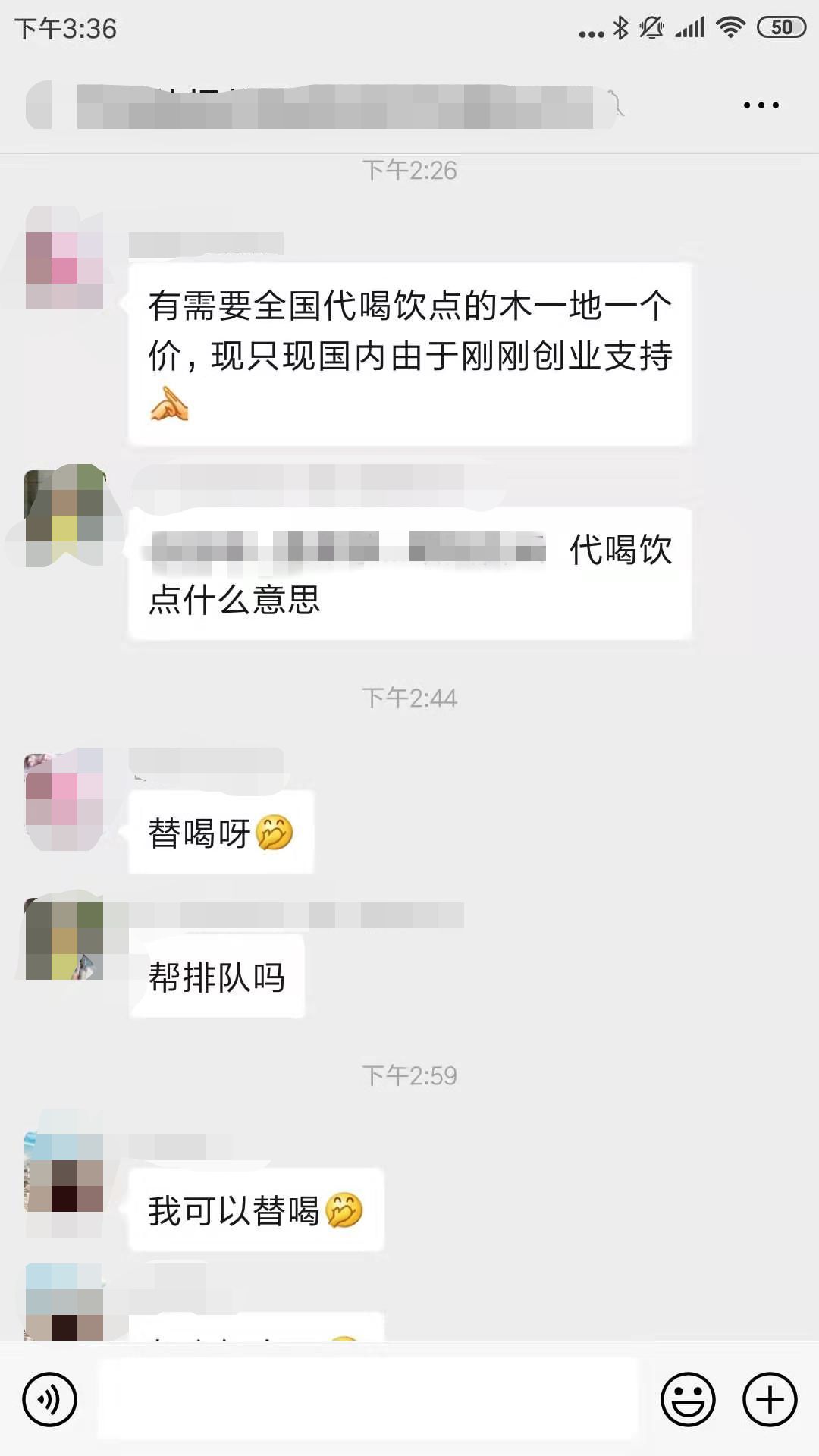Open avatar of sender of "帮排队吗"
This screenshot has height=1456, width=819.
point(64,941)
